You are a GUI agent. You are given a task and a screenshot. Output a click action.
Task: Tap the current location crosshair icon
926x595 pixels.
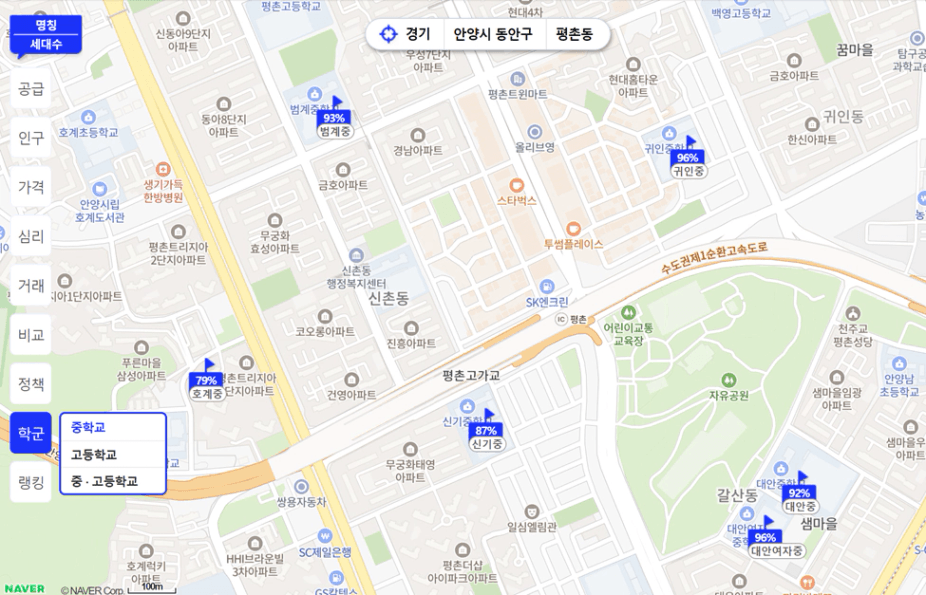[x=388, y=34]
